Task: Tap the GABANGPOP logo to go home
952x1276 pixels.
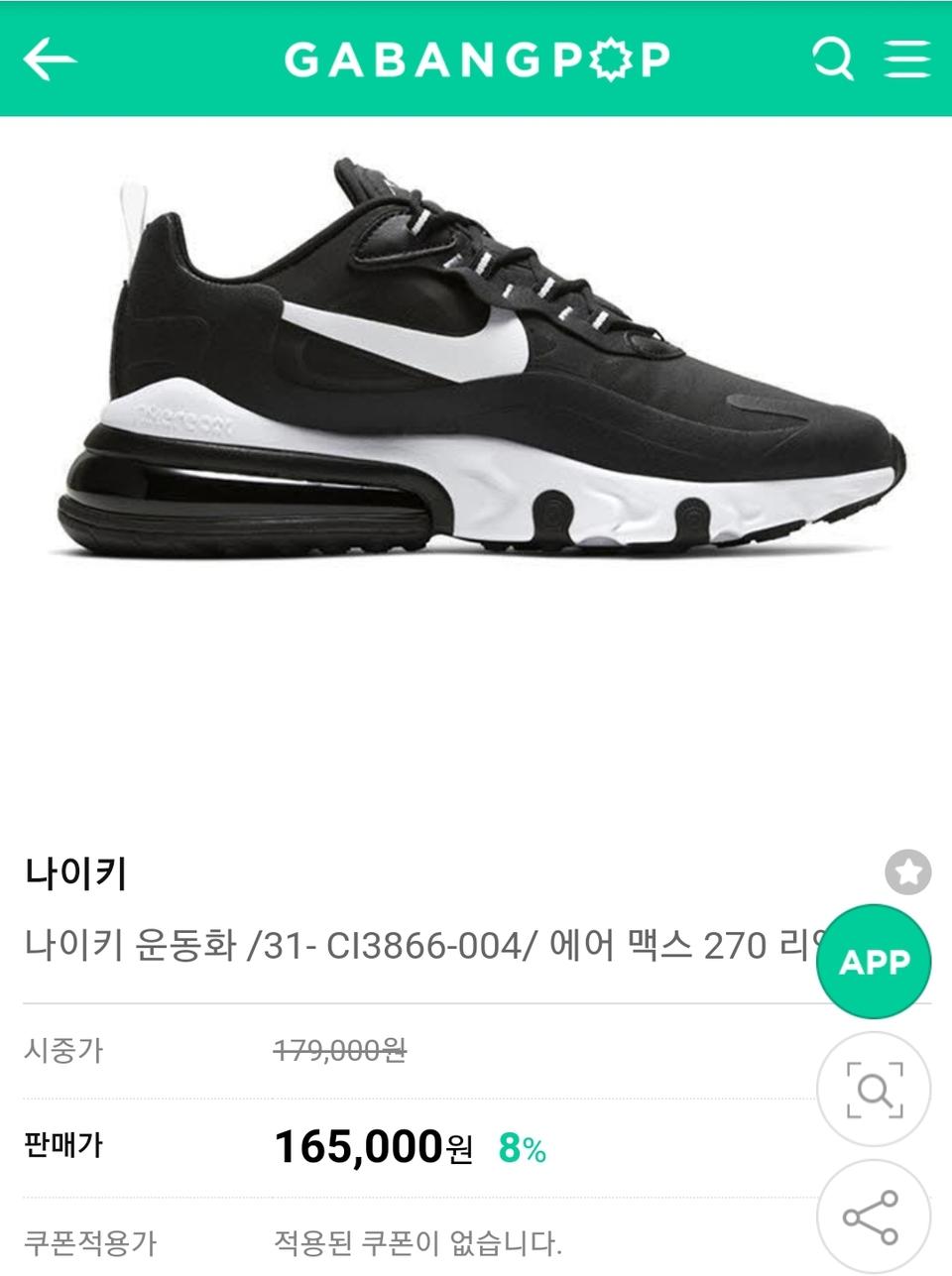Action: click(477, 59)
